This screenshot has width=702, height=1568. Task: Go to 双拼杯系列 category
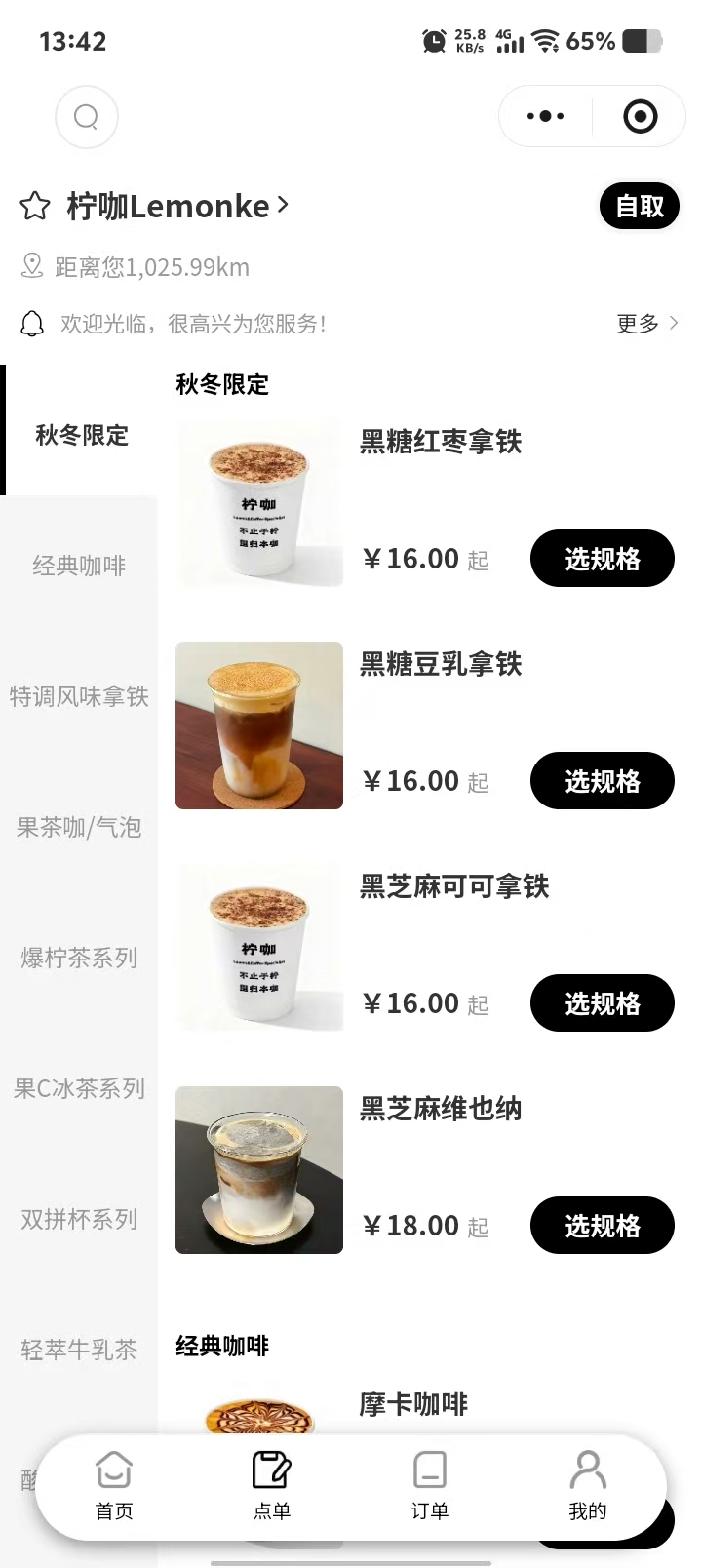[79, 1219]
